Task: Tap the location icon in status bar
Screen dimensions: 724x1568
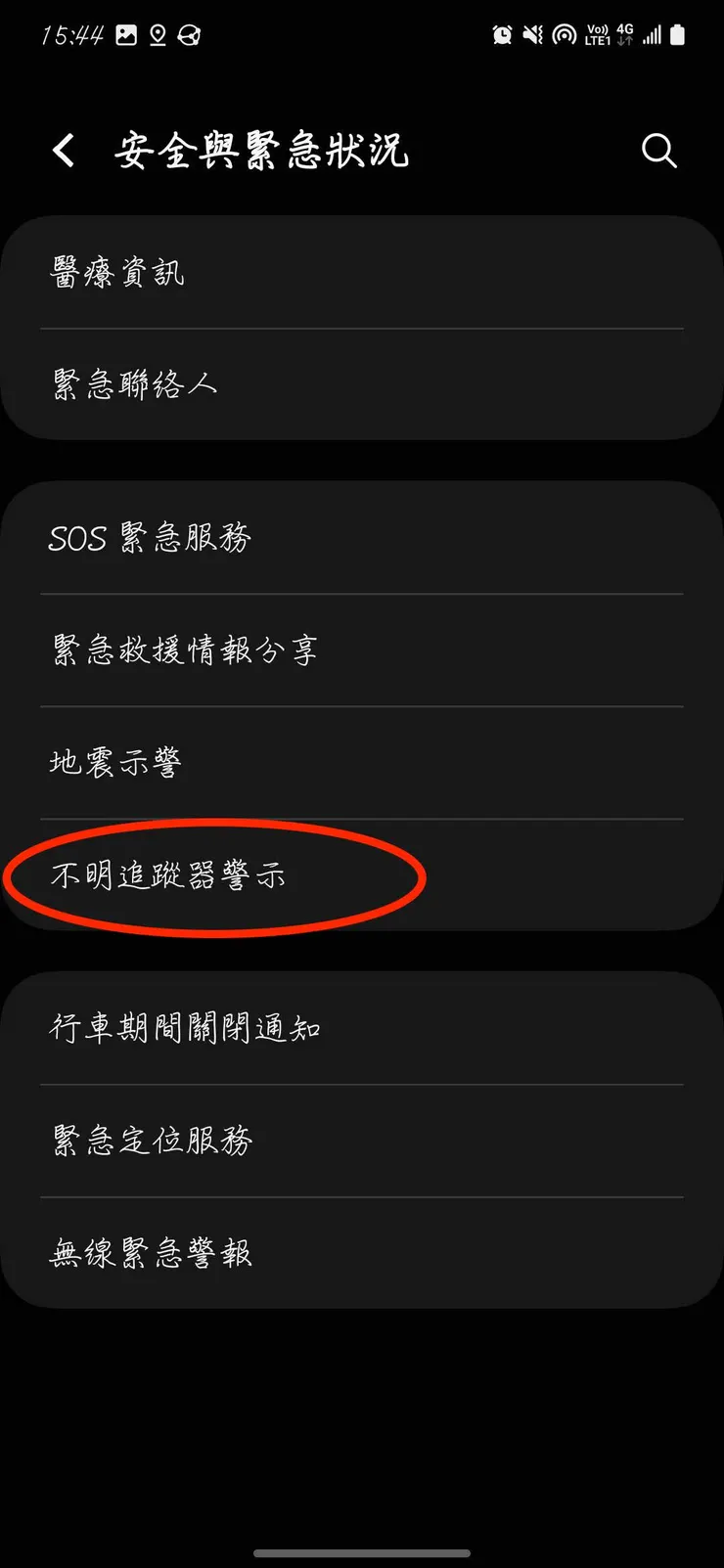Action: pos(158,34)
